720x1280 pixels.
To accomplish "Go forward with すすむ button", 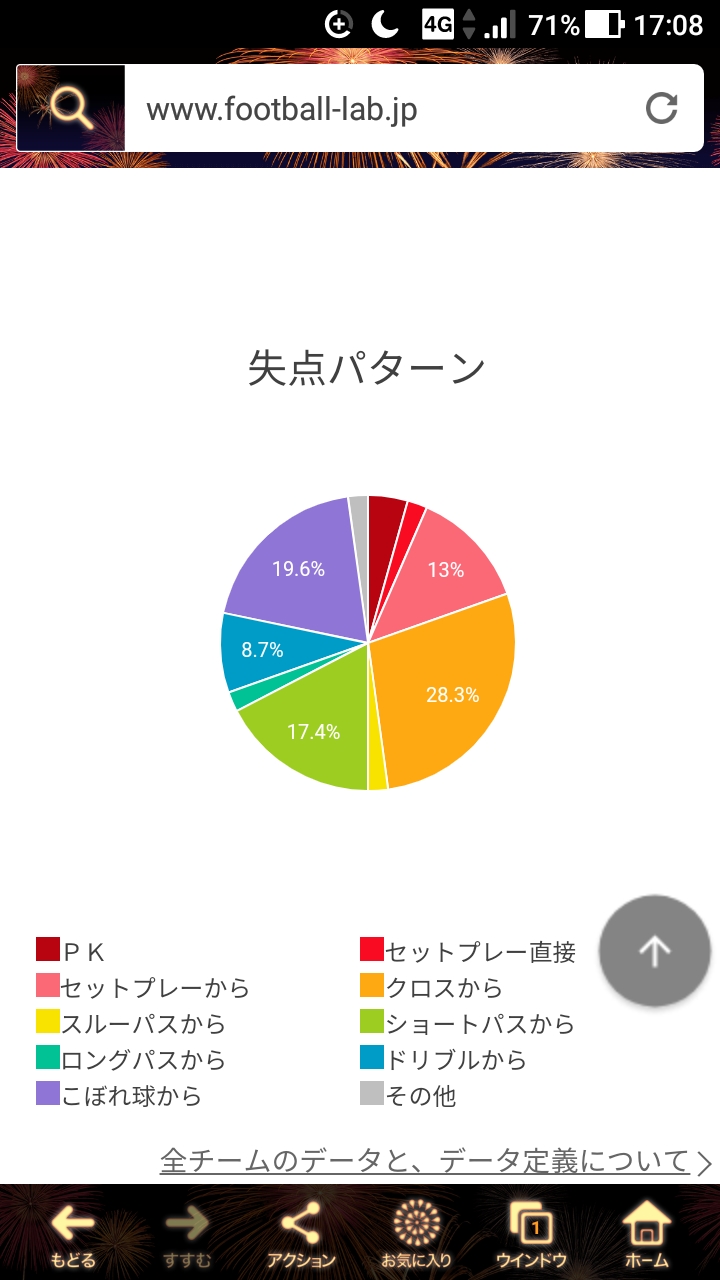I will 187,1234.
